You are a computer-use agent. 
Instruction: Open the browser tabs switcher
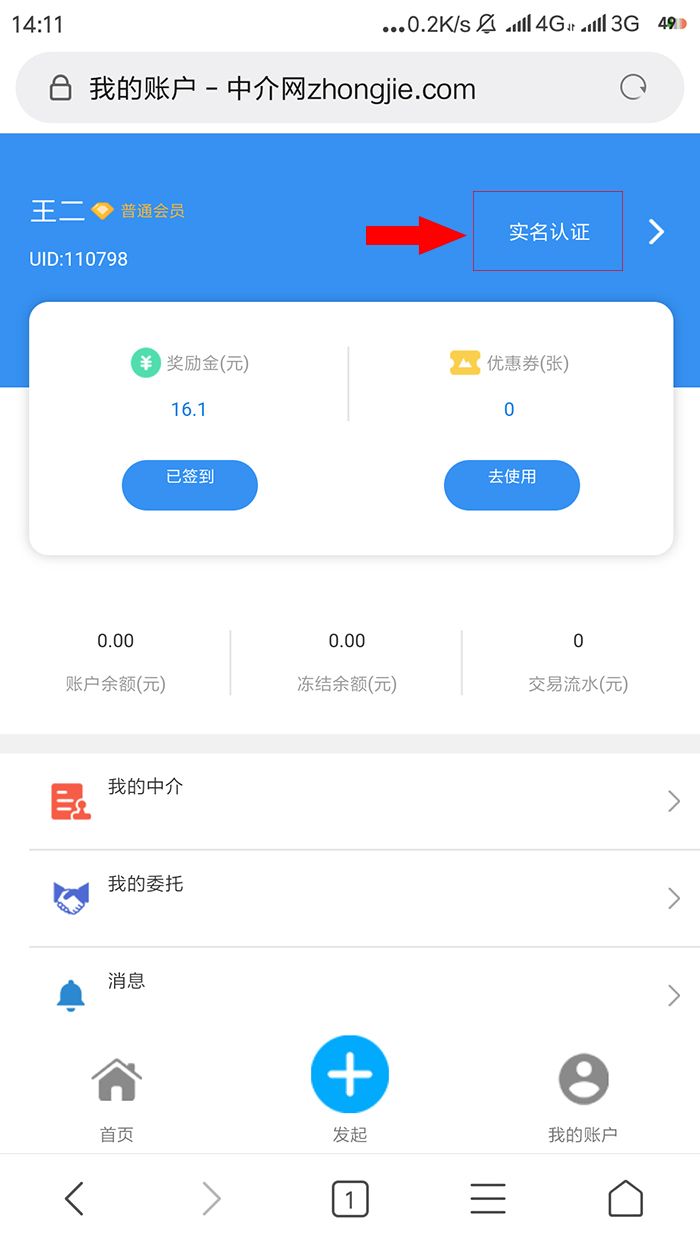coord(349,1198)
